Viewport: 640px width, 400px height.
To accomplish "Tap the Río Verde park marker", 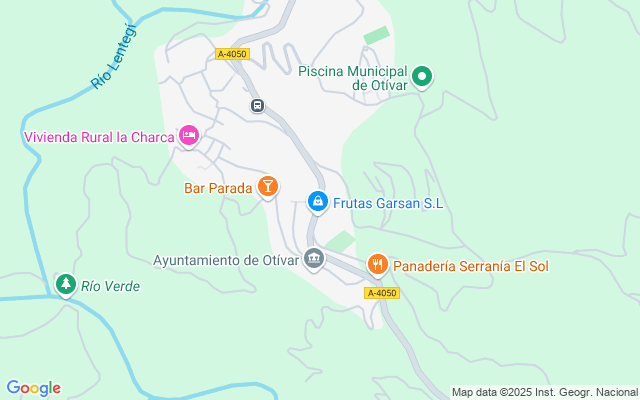I will 66,285.
